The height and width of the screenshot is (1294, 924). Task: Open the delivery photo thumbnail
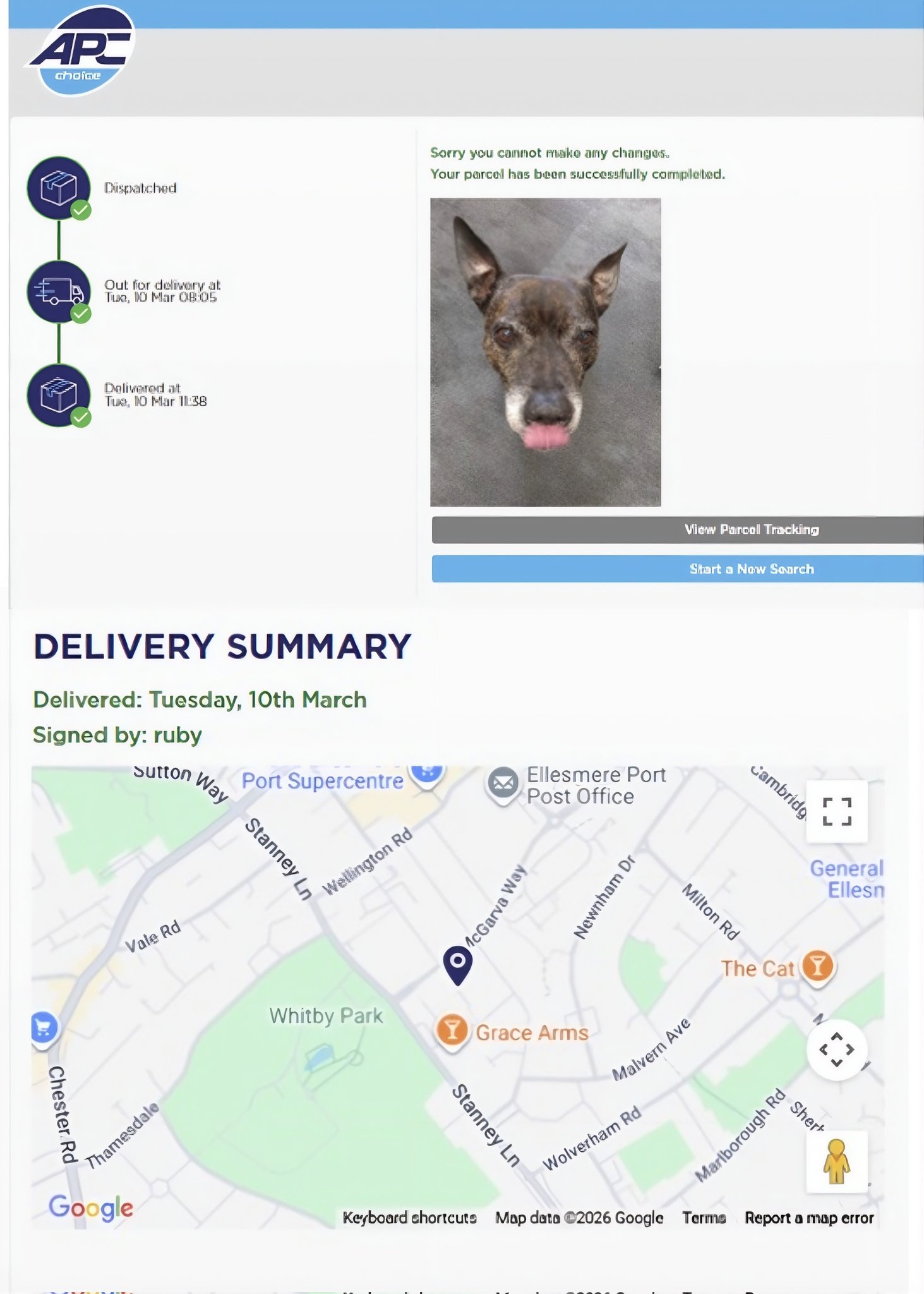545,352
